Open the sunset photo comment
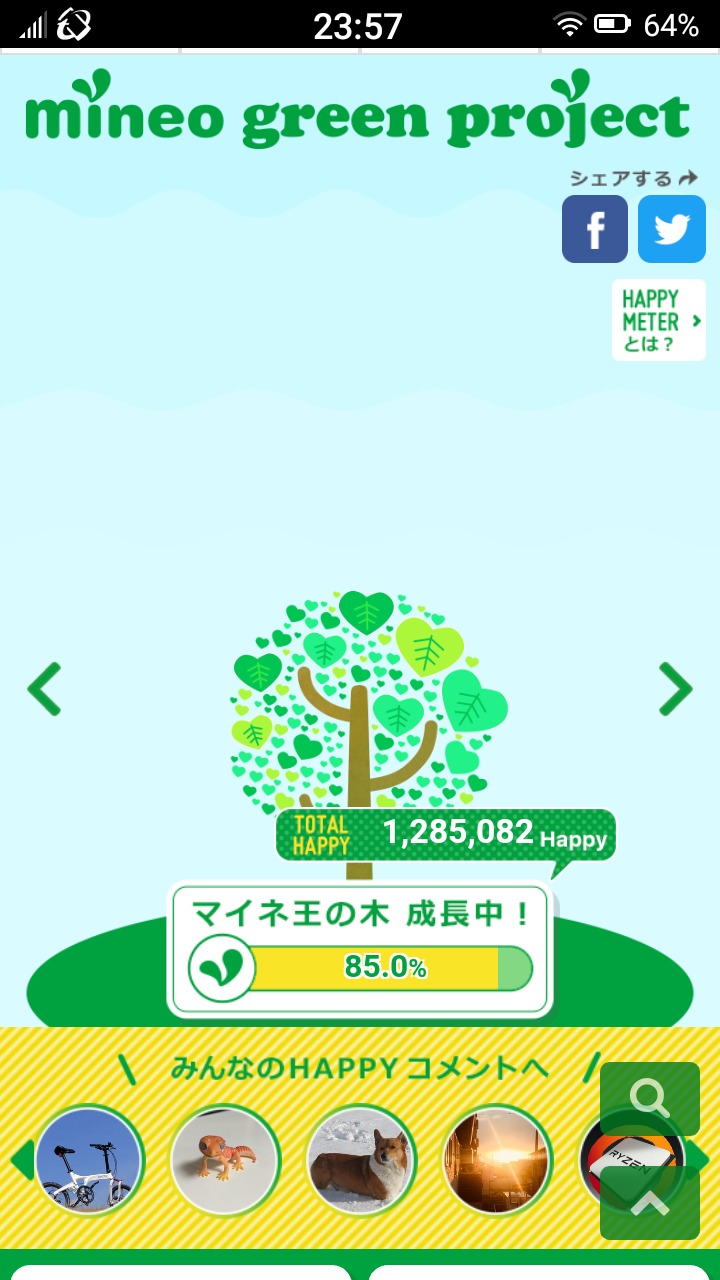The height and width of the screenshot is (1280, 720). (x=497, y=1160)
